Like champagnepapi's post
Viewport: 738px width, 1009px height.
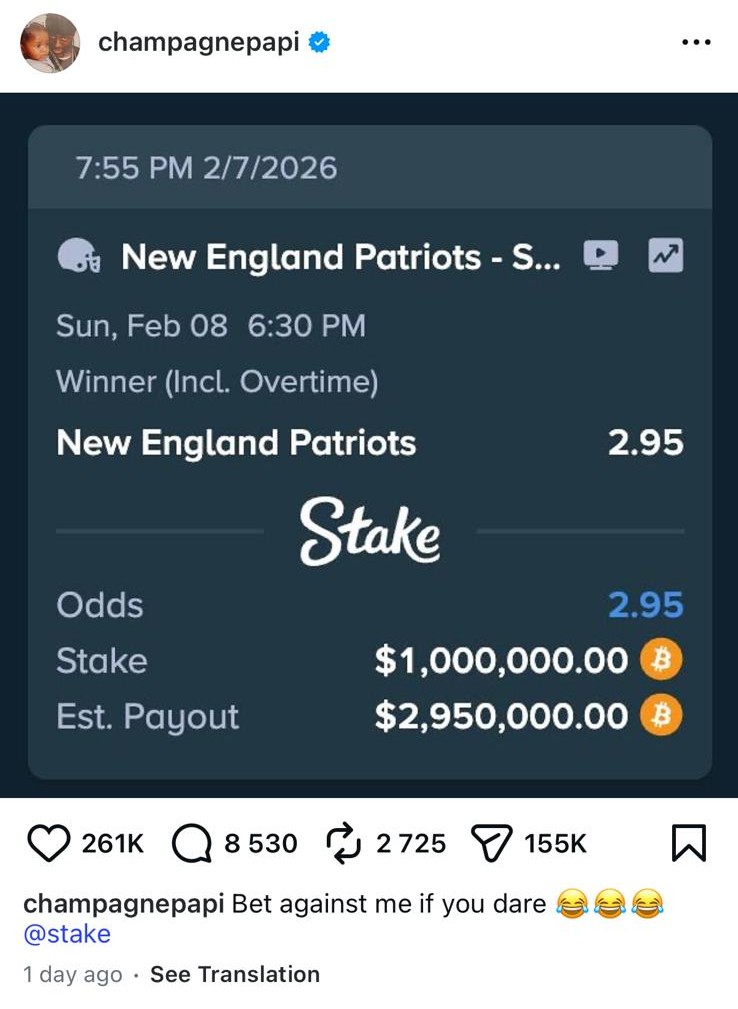pos(47,844)
